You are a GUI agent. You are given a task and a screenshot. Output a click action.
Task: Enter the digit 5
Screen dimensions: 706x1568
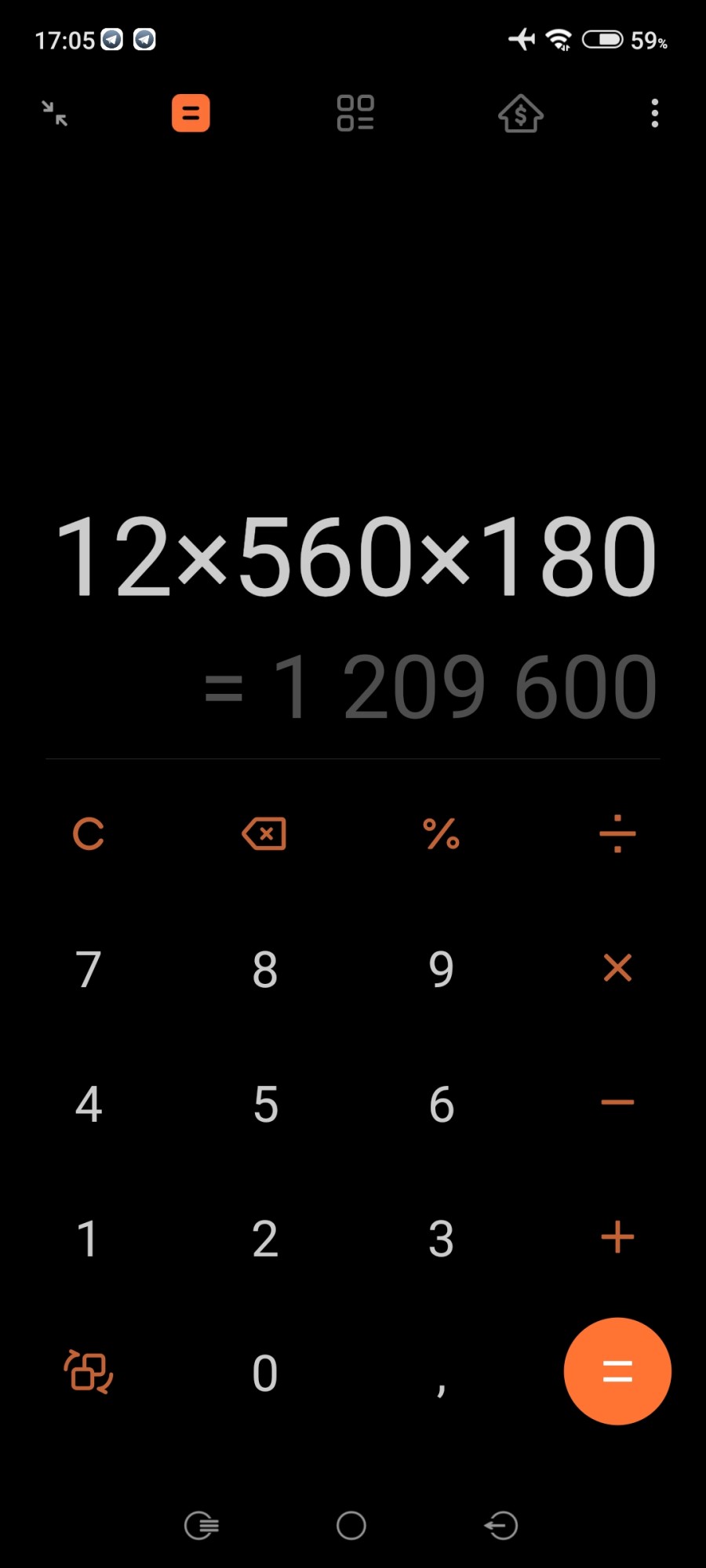265,1104
